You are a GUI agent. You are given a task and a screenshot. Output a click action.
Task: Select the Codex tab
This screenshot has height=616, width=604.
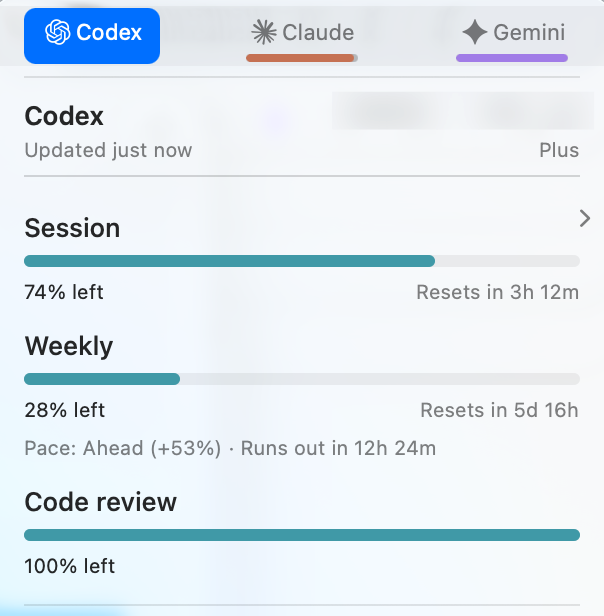(92, 34)
